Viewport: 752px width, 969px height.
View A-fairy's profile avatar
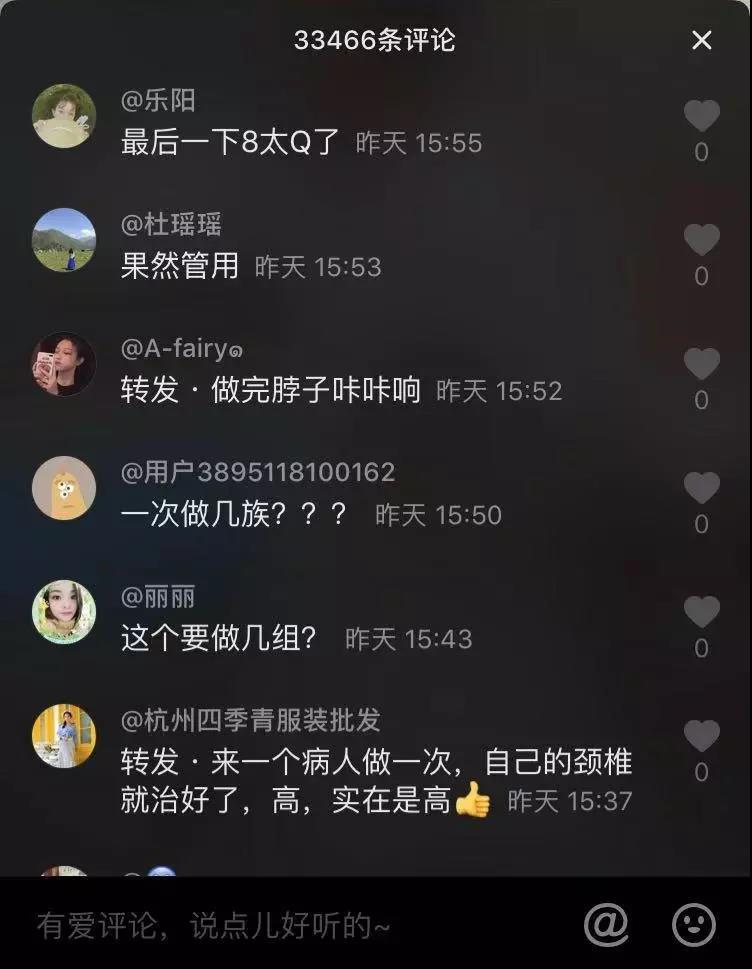pyautogui.click(x=64, y=364)
